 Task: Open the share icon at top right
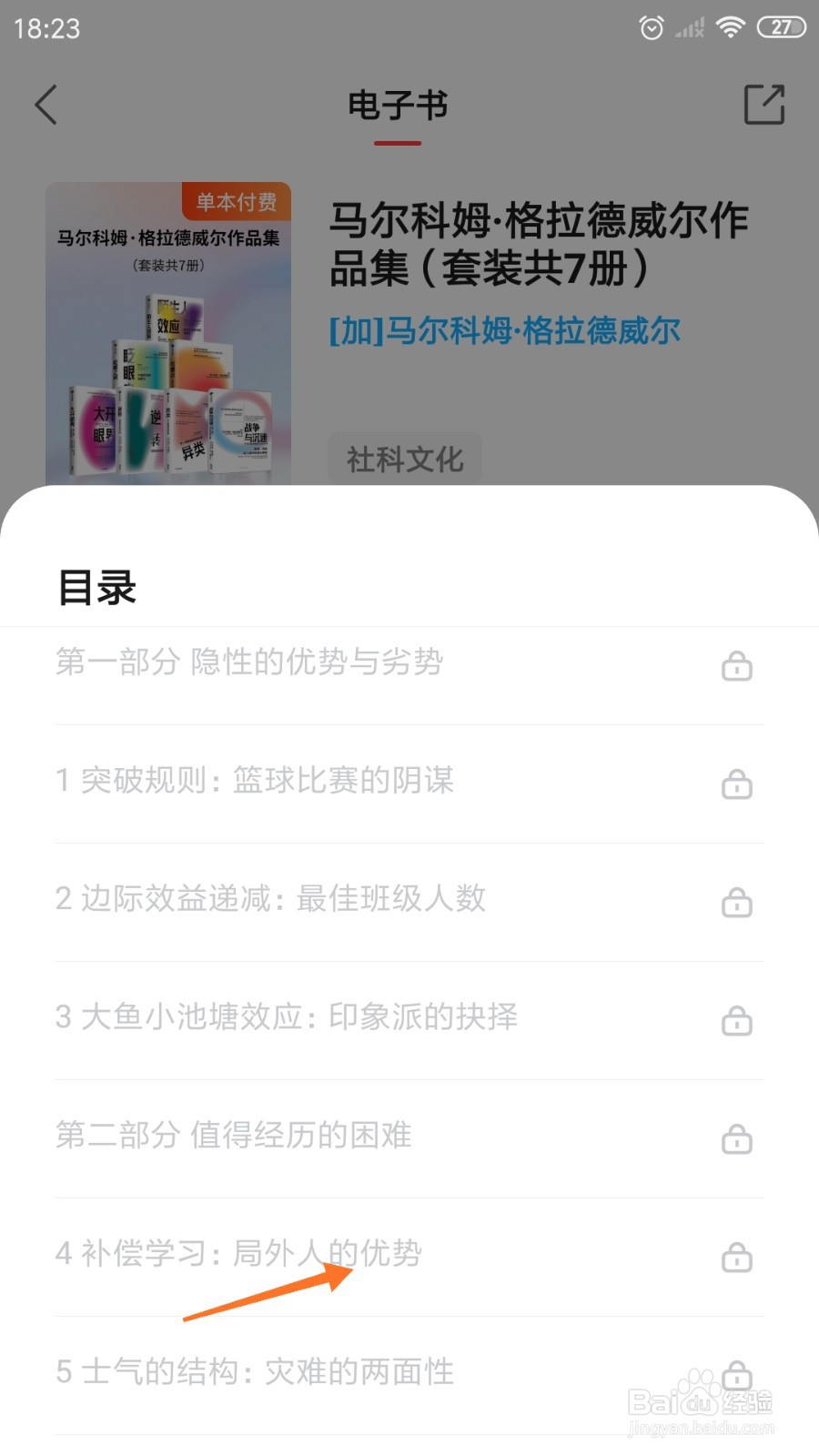pos(764,103)
